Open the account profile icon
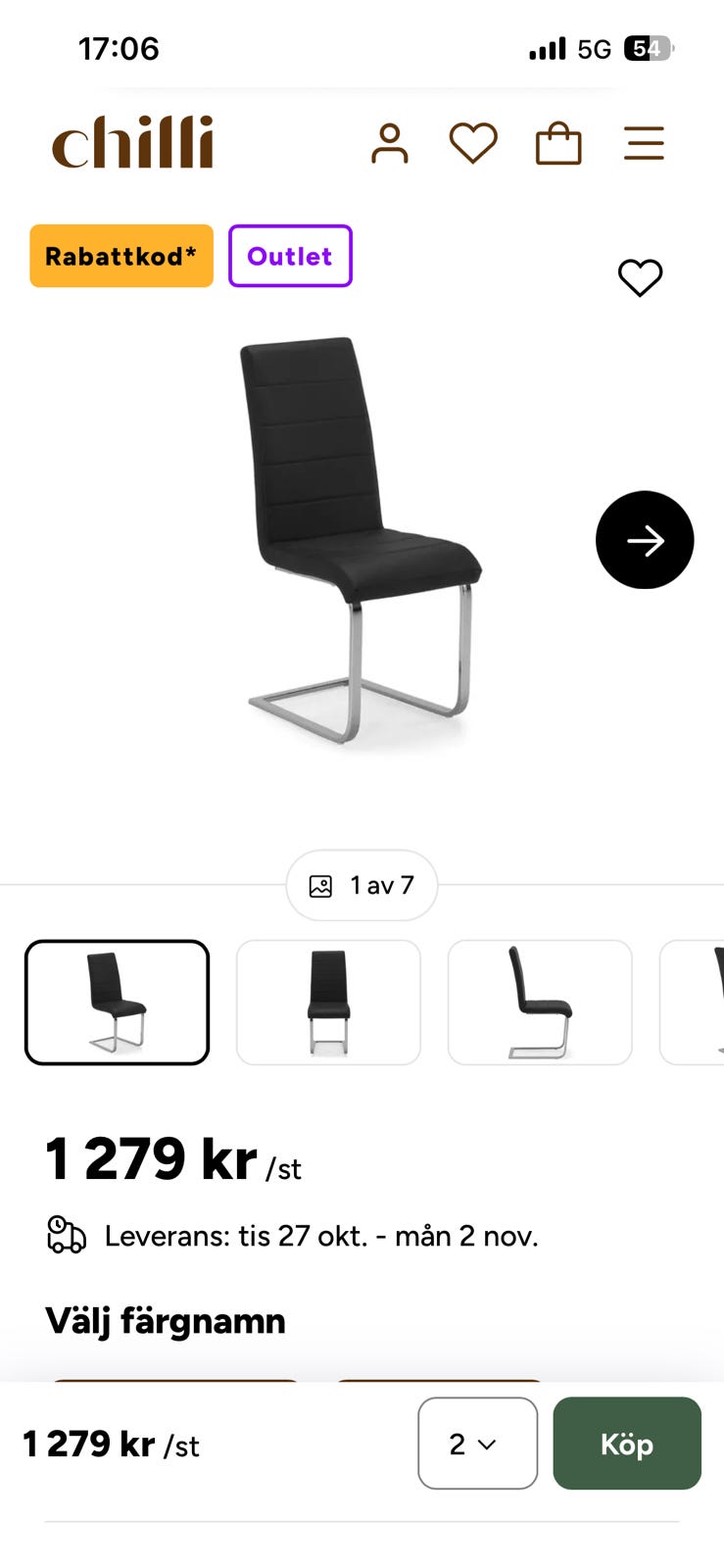This screenshot has height=1568, width=724. (389, 143)
